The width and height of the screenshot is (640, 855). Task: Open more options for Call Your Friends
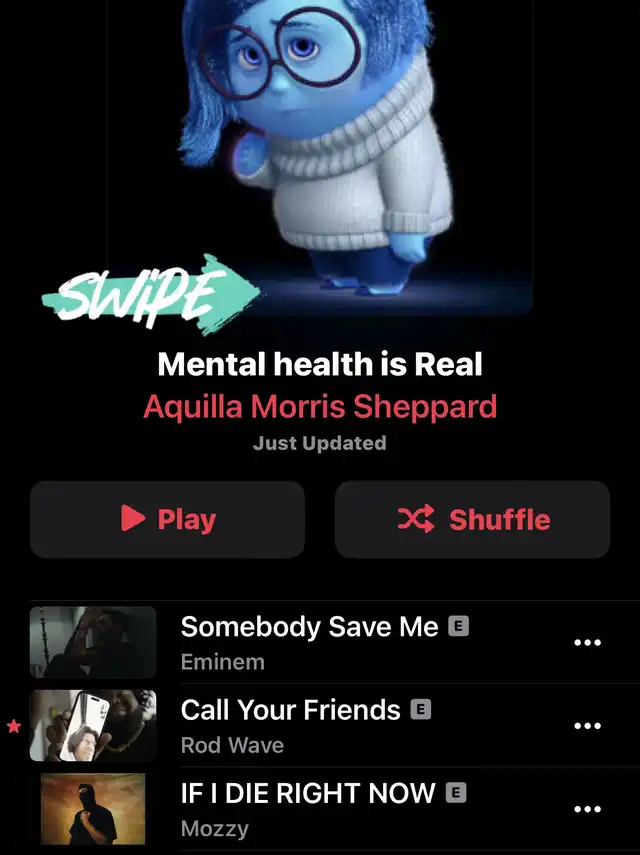coord(587,726)
